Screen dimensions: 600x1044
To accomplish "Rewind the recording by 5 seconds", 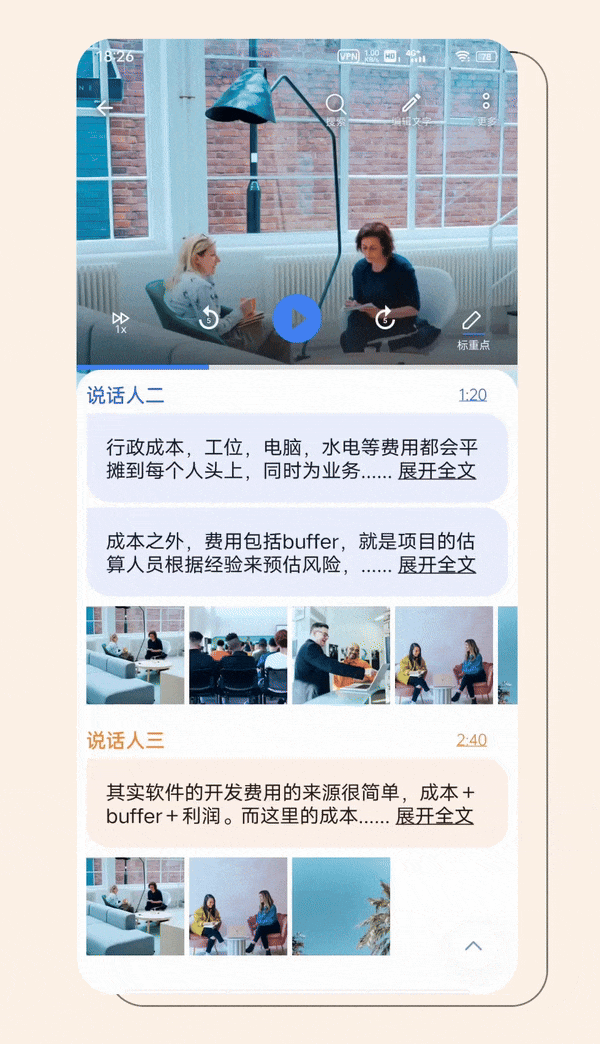I will (209, 319).
